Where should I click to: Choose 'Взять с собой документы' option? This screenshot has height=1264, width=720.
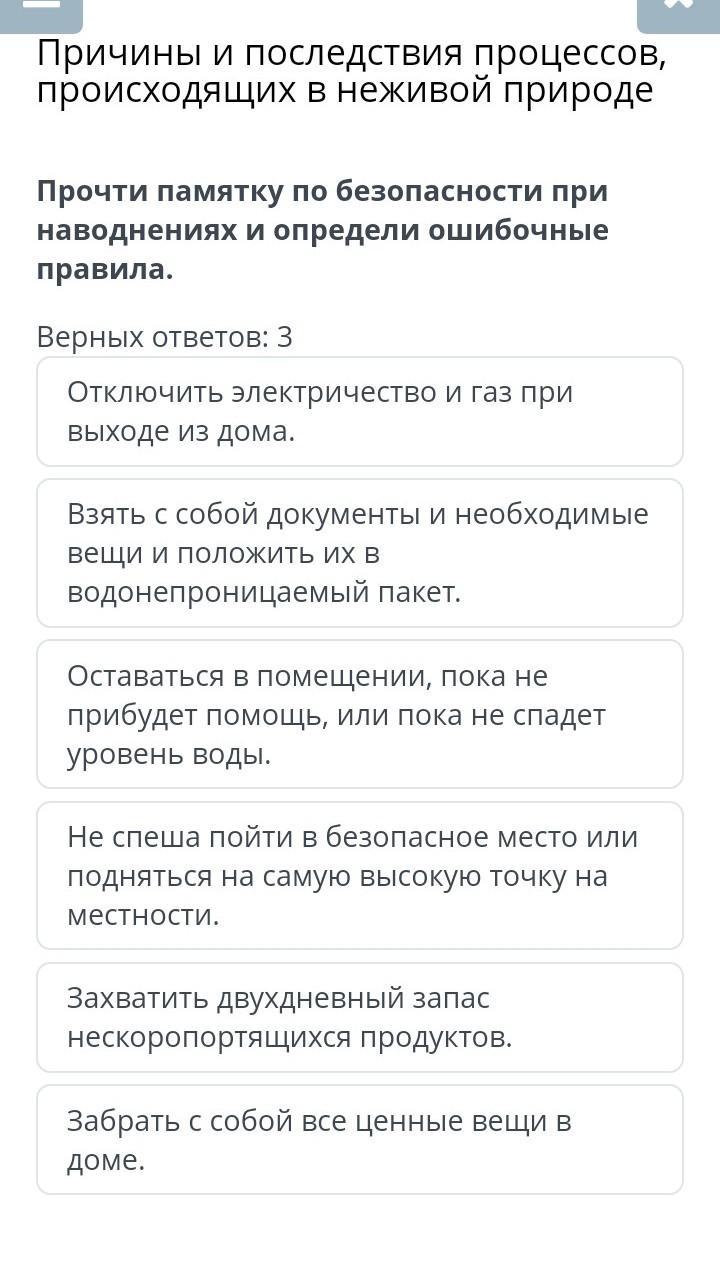coord(360,553)
